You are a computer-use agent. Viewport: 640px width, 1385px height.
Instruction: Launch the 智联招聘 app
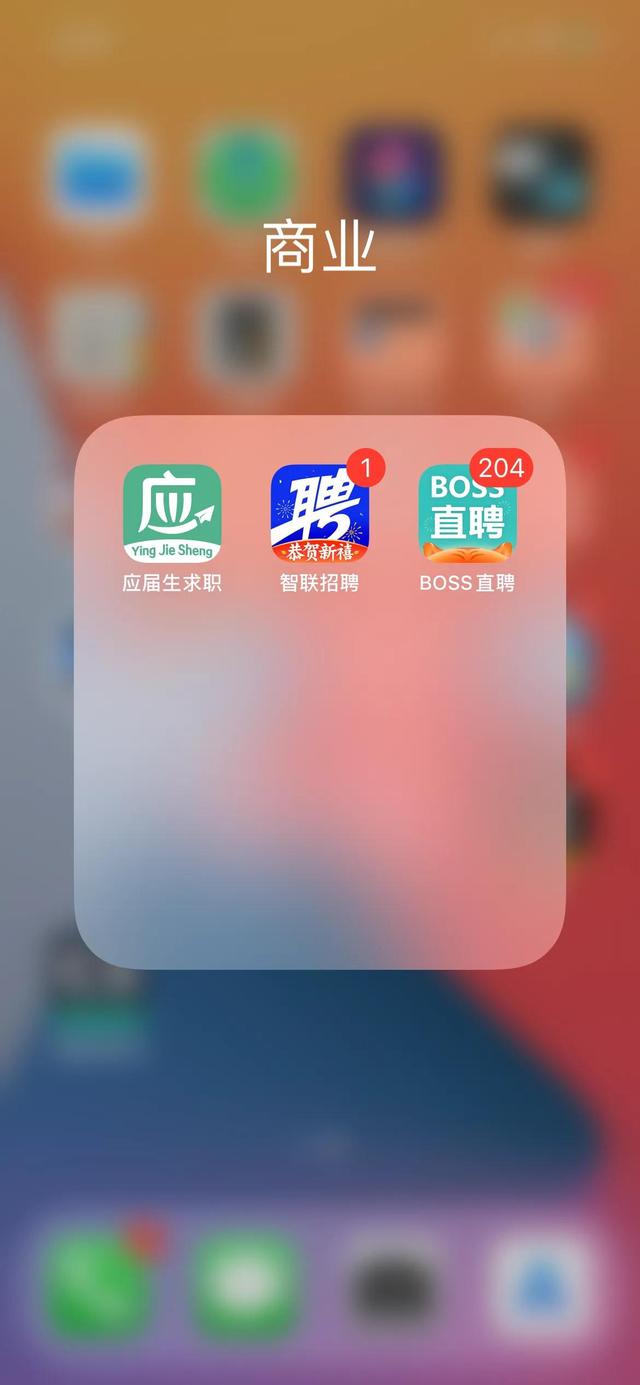coord(320,514)
